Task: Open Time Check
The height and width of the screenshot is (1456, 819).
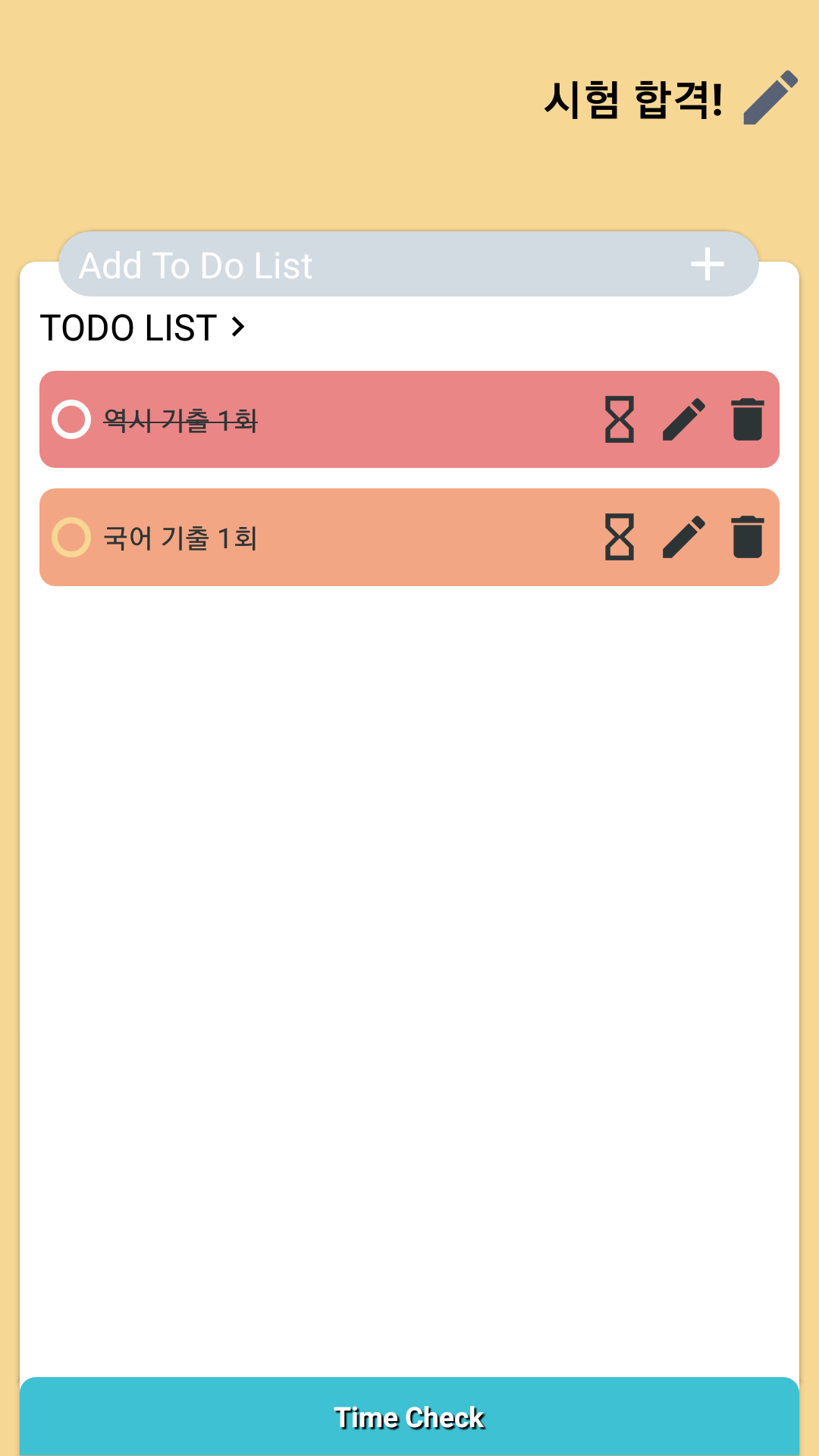Action: 409,1417
